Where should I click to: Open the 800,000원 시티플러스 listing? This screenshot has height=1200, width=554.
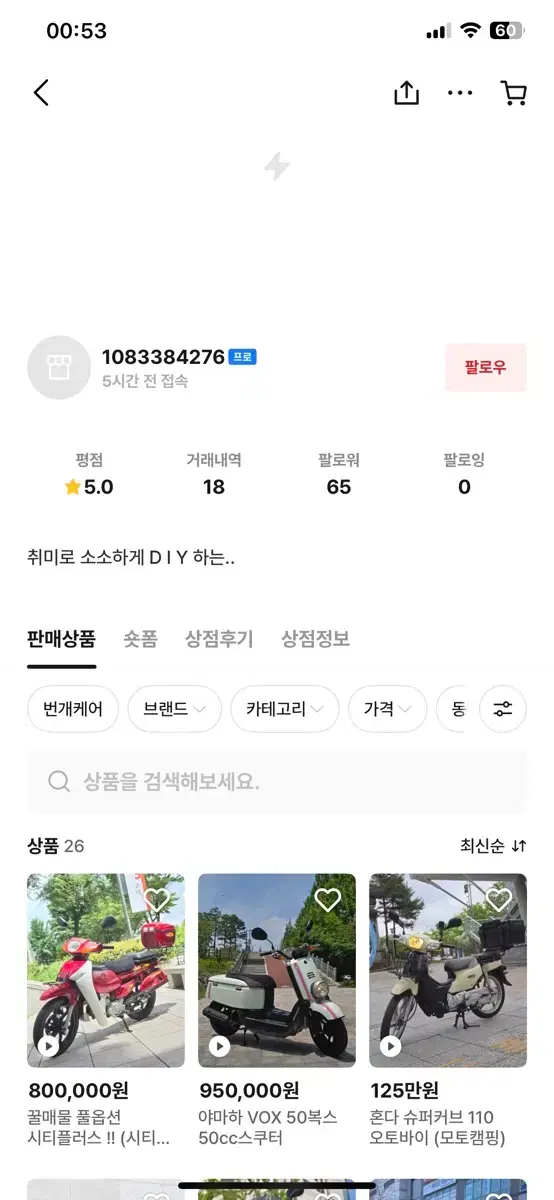point(106,1011)
